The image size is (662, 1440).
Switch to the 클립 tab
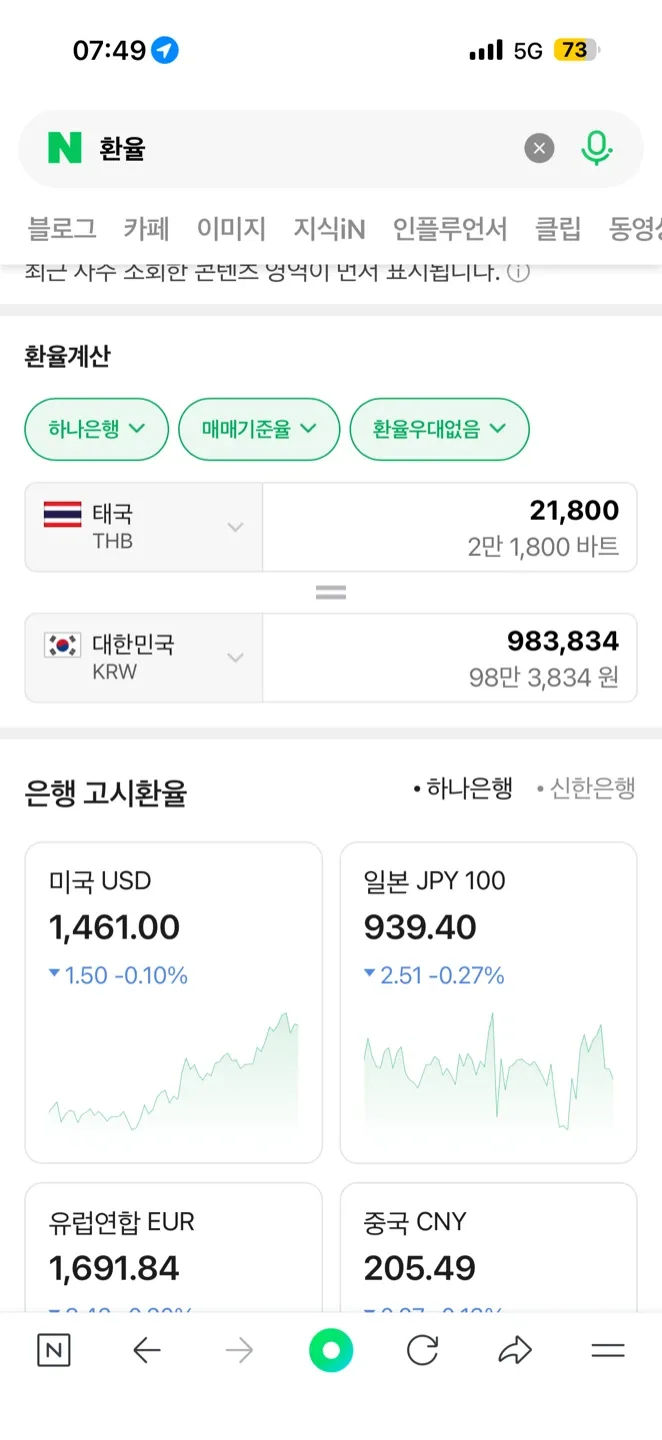tap(558, 229)
